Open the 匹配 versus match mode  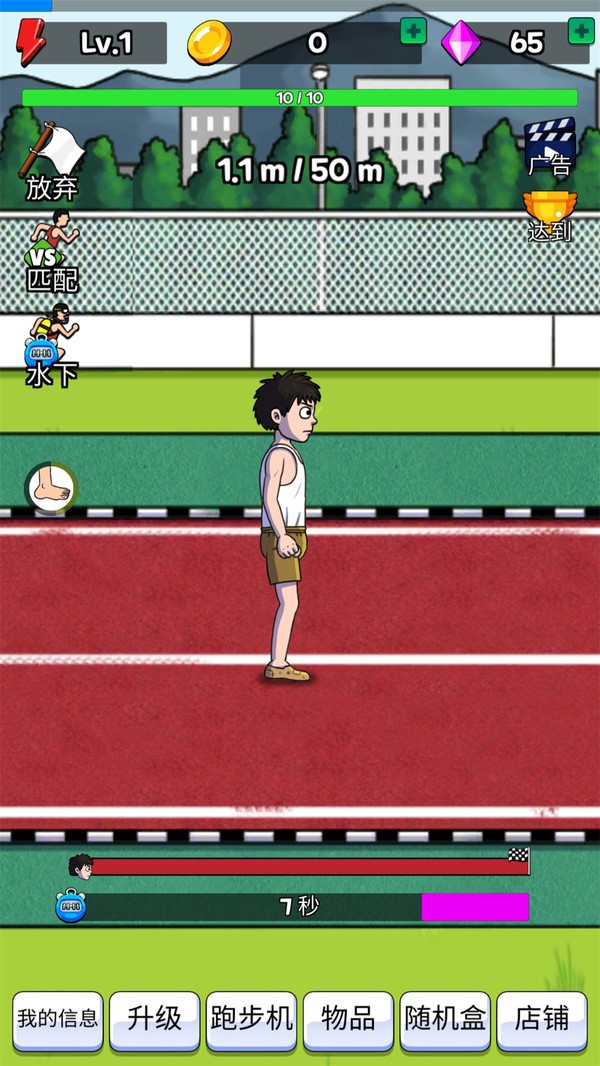tap(52, 255)
